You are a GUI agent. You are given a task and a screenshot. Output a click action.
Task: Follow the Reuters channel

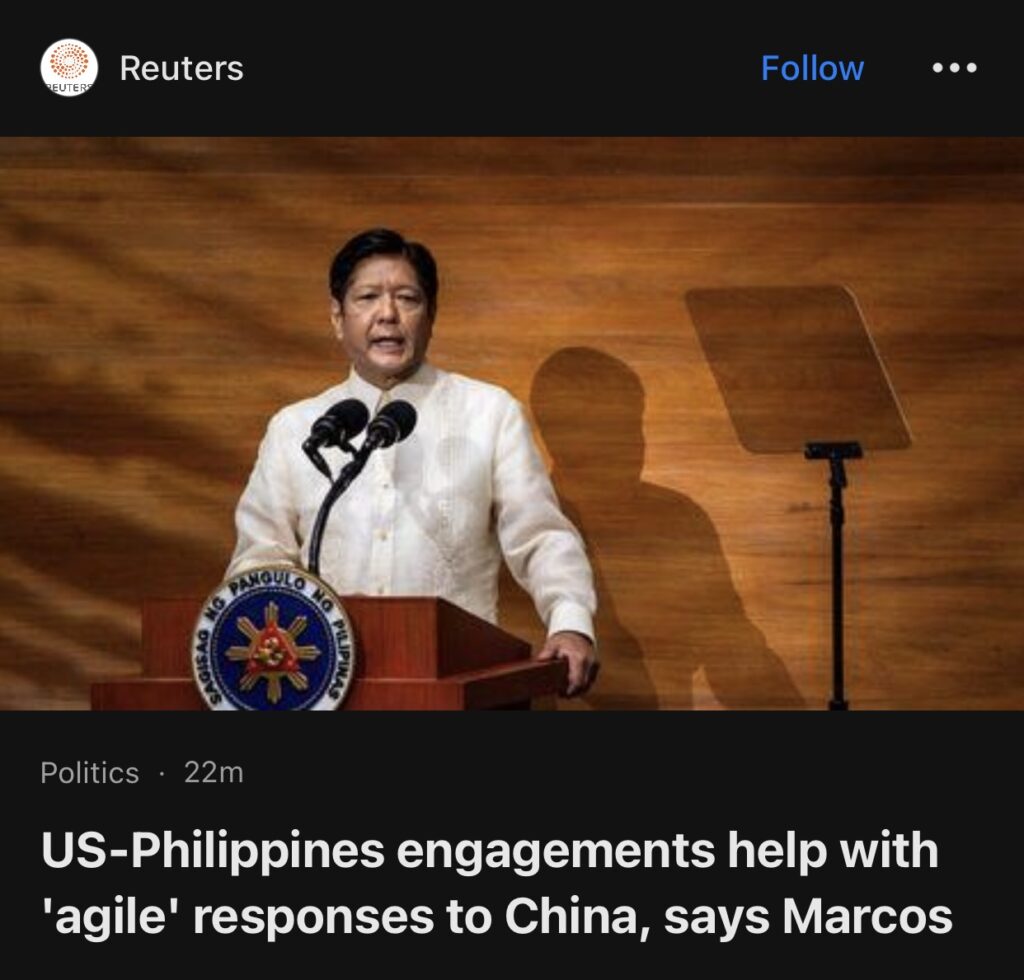pos(812,68)
